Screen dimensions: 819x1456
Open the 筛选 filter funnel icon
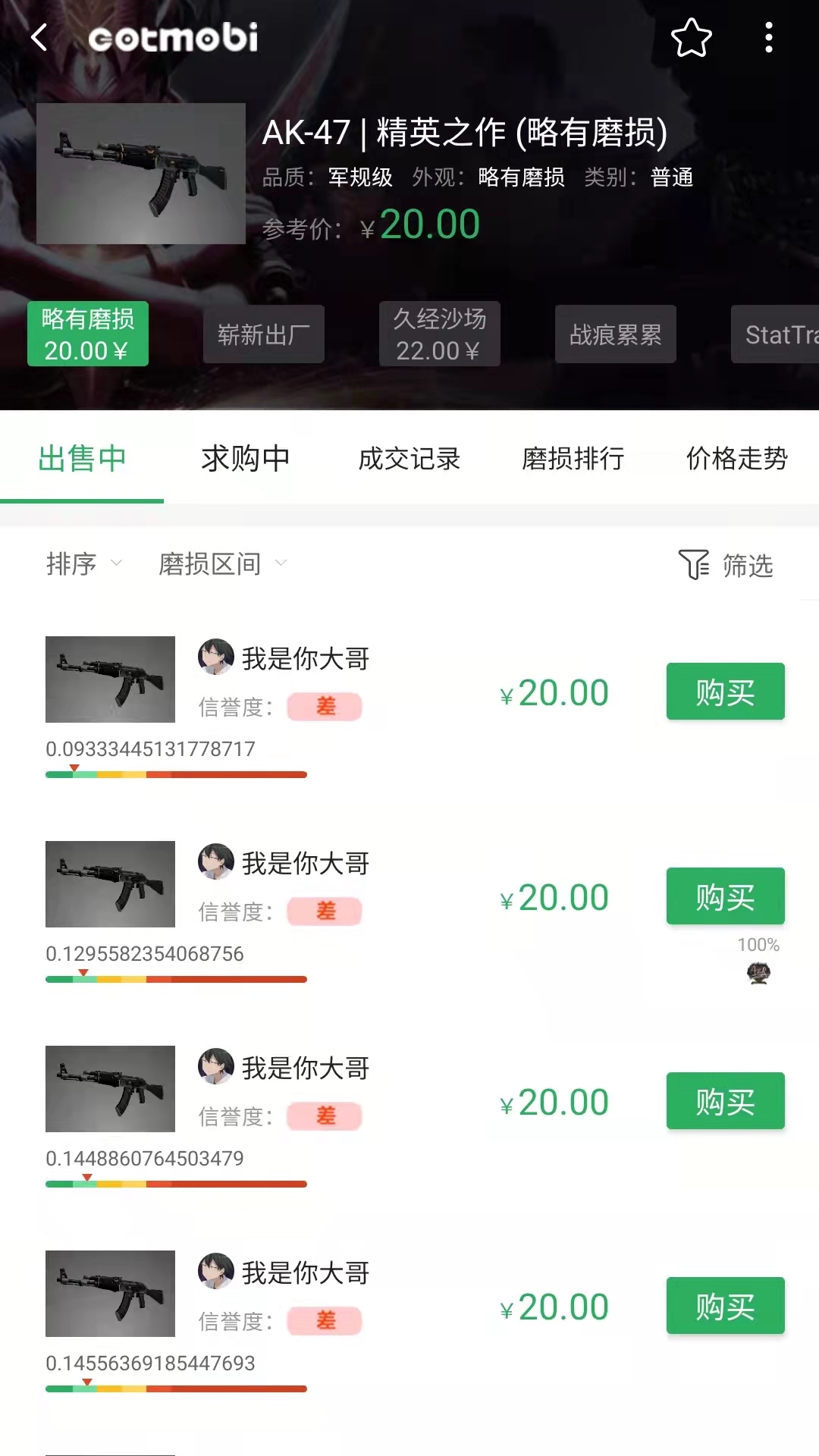click(x=726, y=565)
